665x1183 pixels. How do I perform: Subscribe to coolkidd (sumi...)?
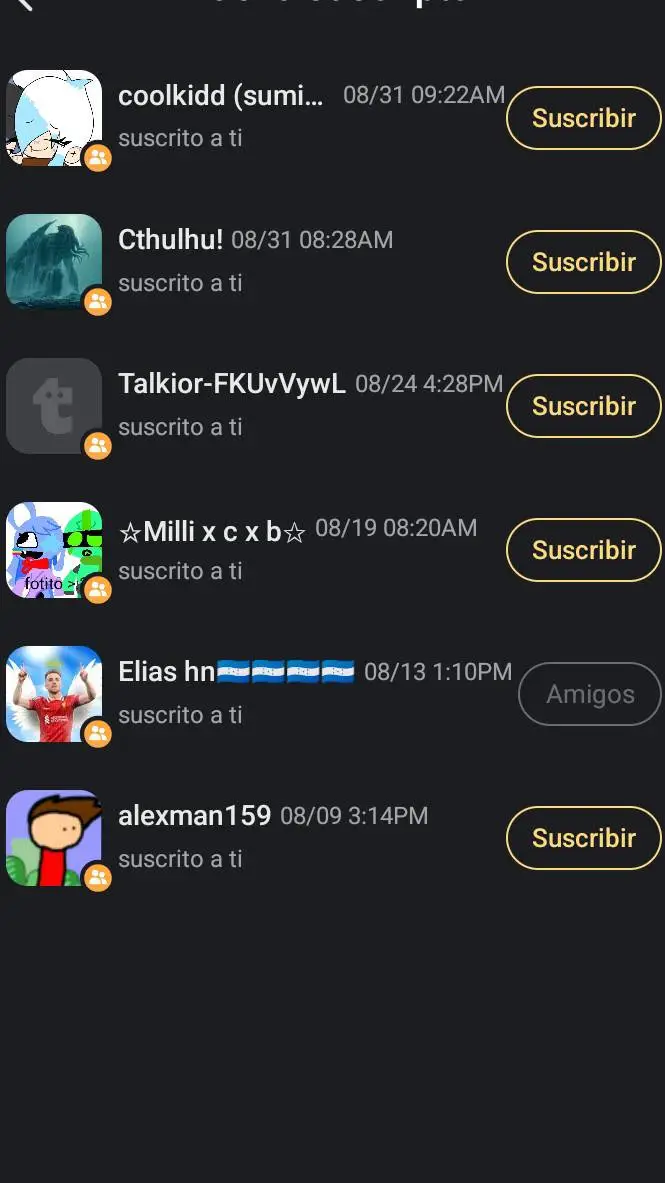pyautogui.click(x=584, y=118)
